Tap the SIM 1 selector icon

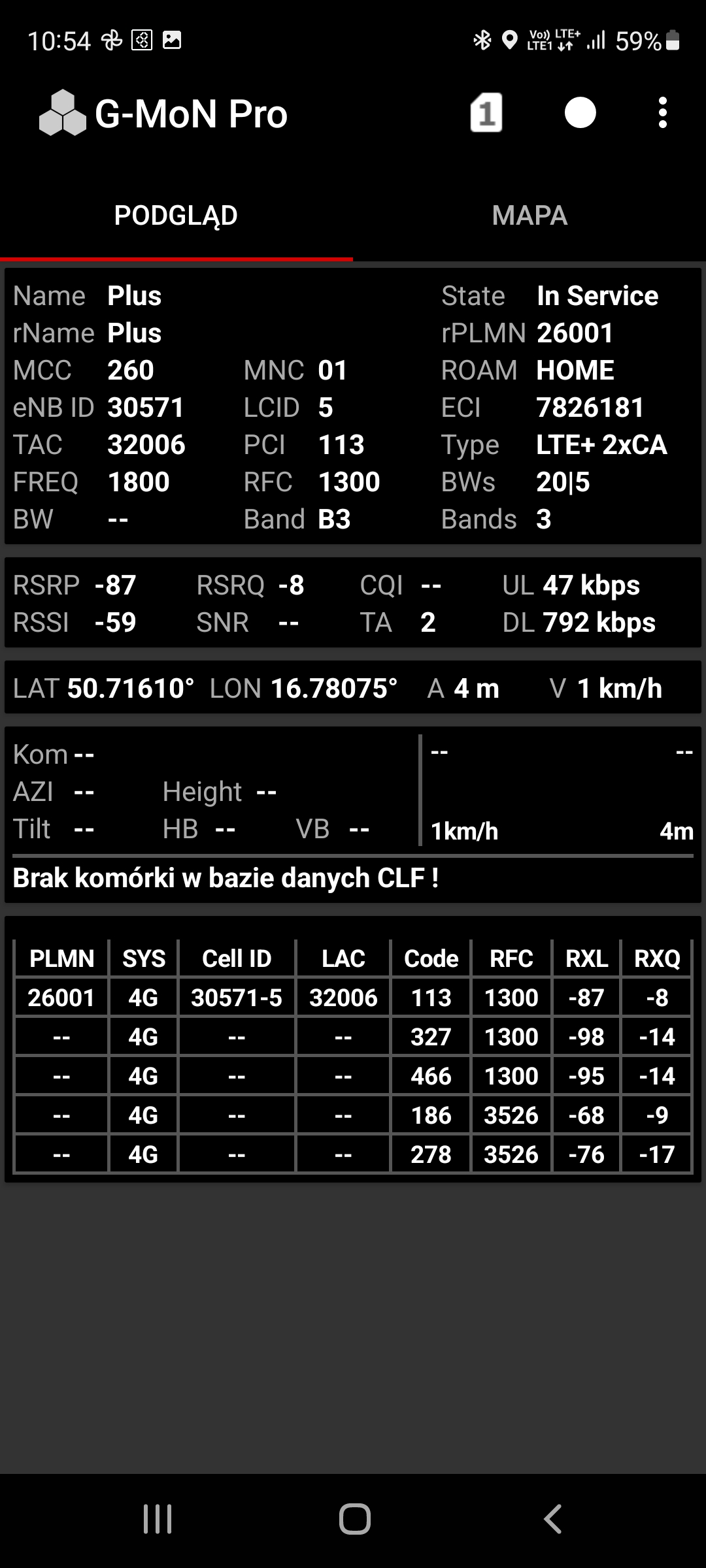tap(486, 113)
